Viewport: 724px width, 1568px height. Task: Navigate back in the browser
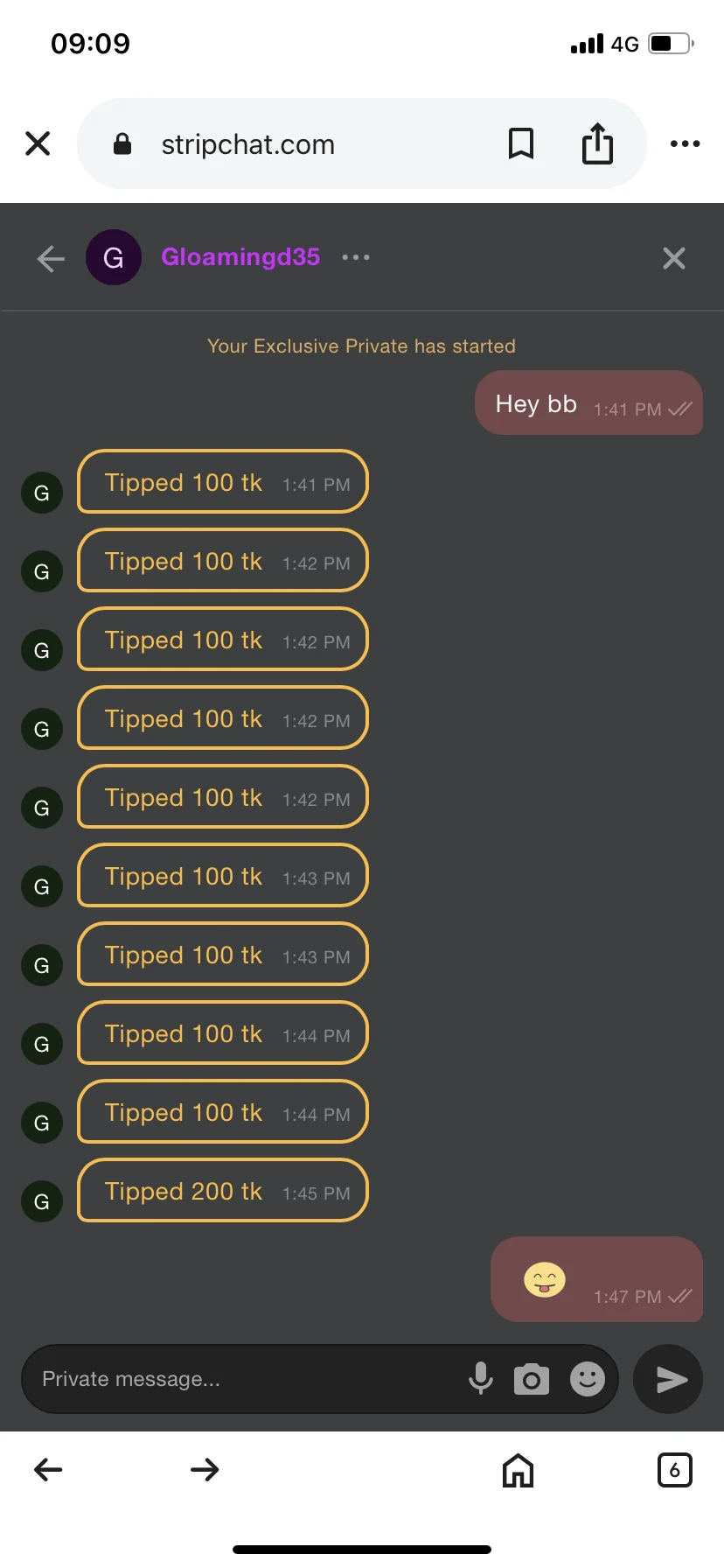coord(48,1469)
